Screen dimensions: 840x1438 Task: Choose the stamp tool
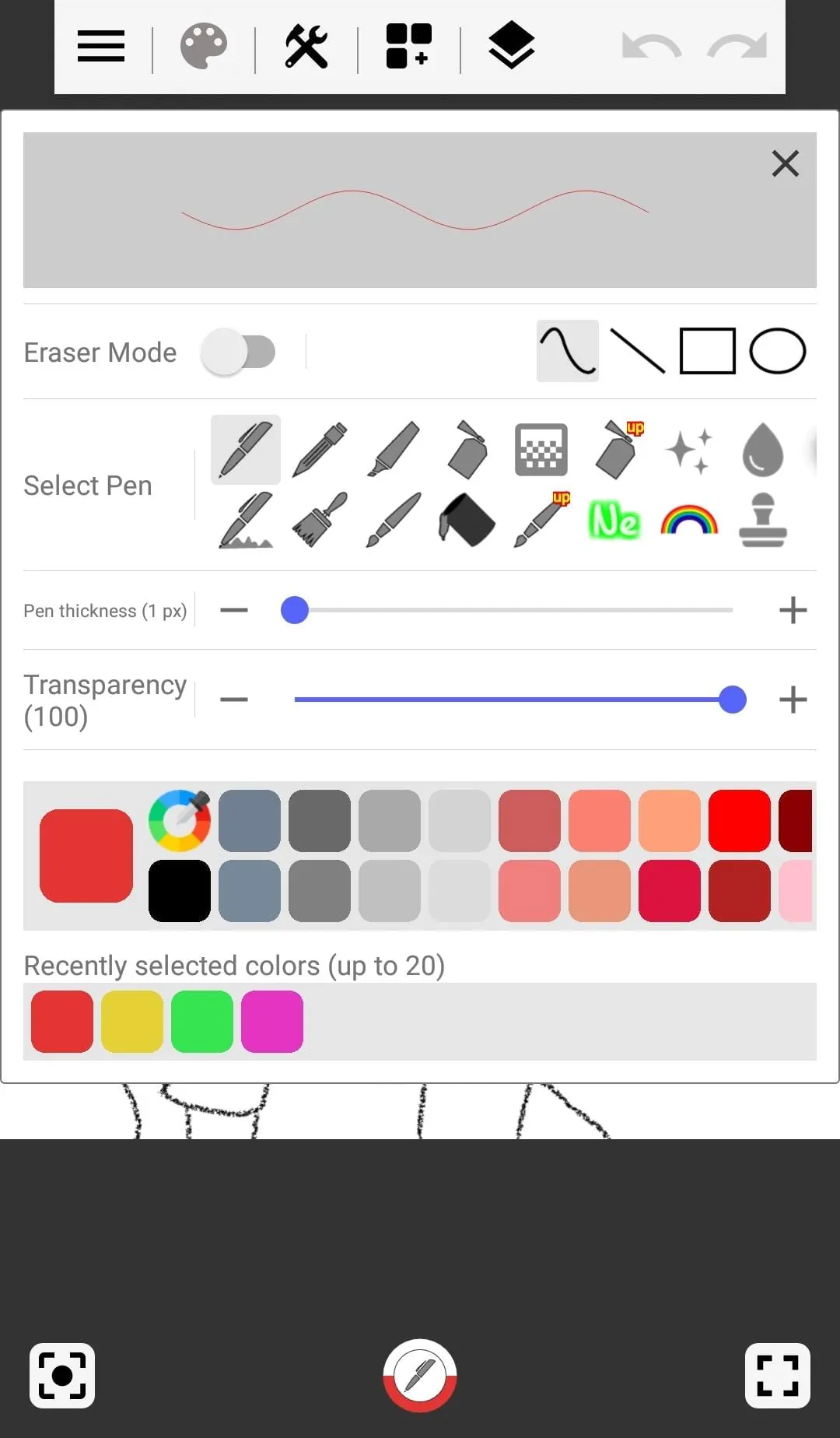pyautogui.click(x=762, y=520)
